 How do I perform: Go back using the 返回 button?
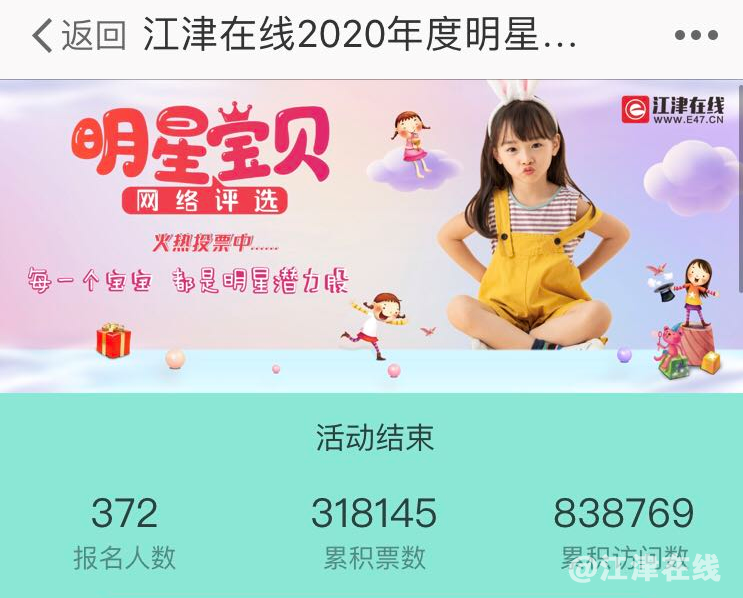tap(78, 36)
